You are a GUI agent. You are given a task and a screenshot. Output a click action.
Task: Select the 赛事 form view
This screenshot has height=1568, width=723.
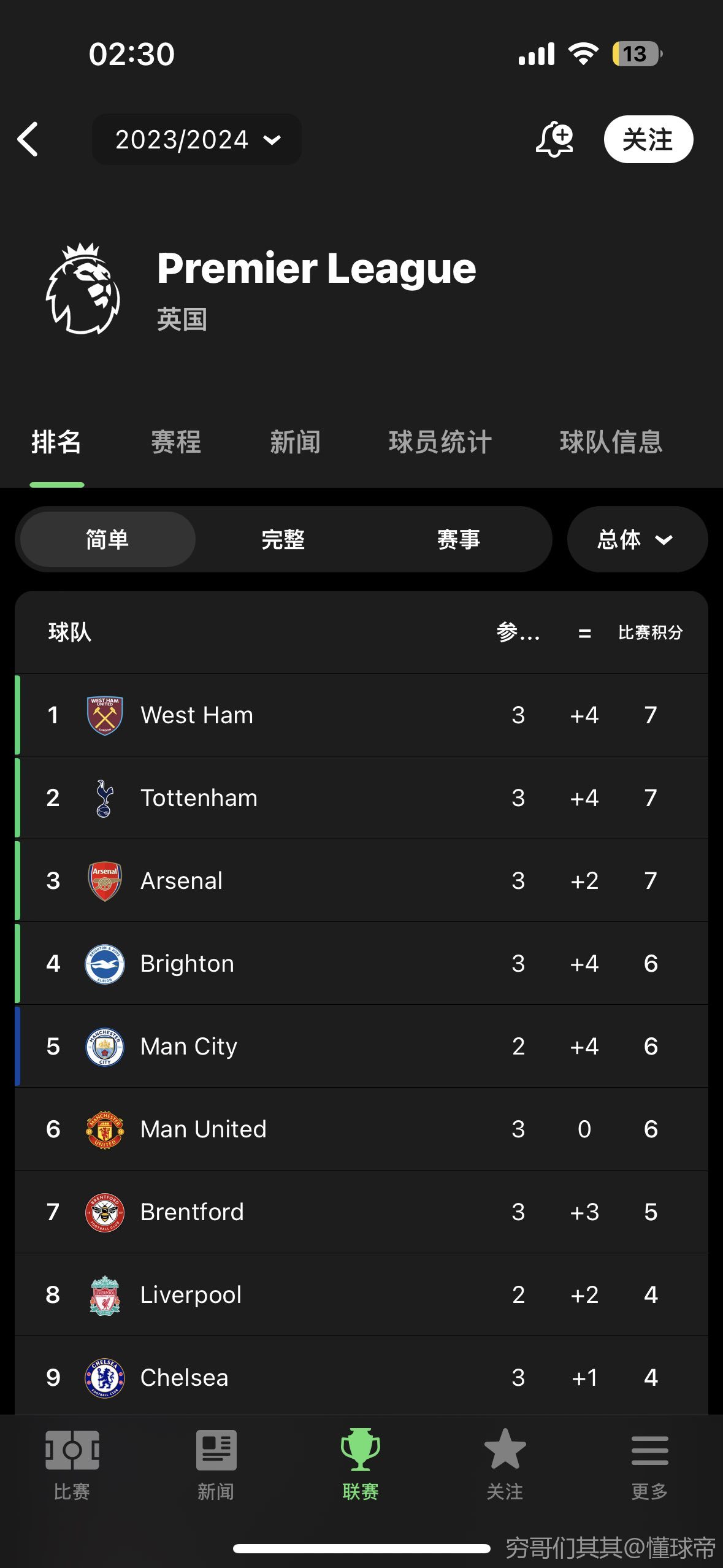(458, 539)
